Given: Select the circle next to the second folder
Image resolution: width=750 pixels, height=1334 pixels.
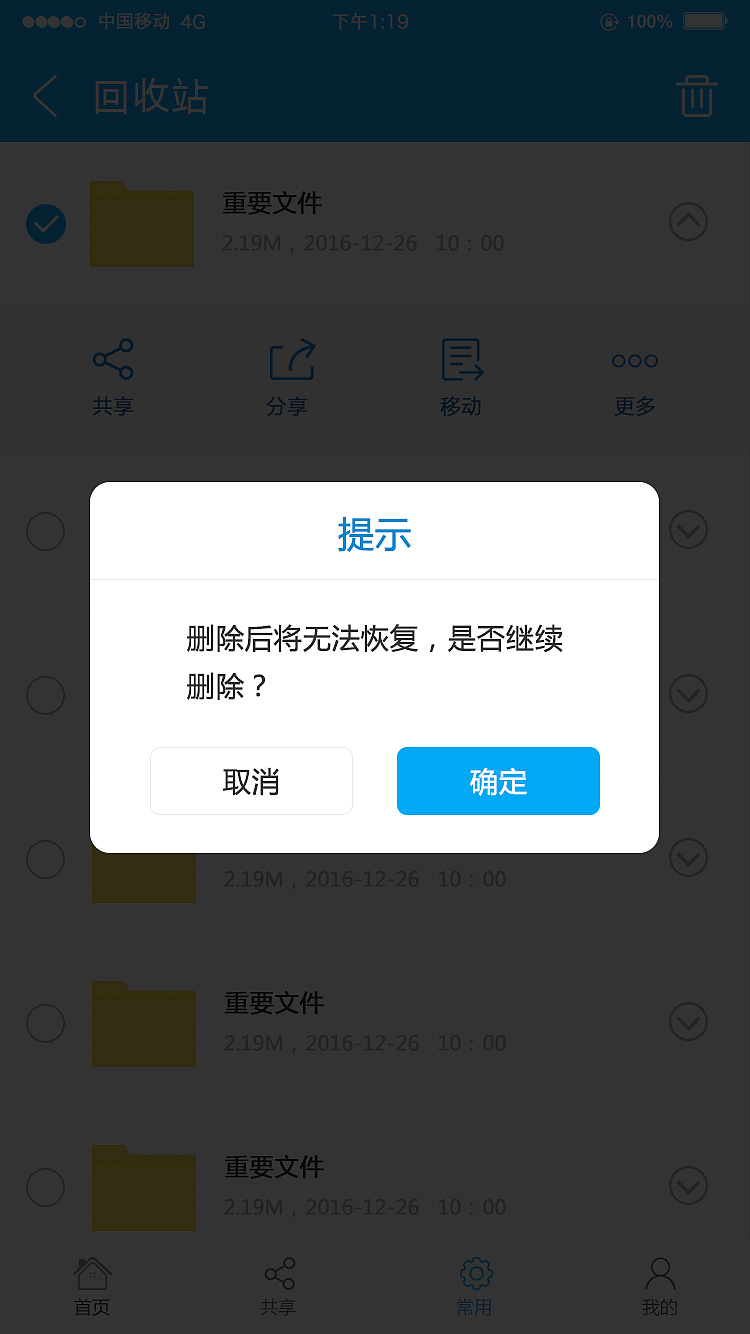Looking at the screenshot, I should pyautogui.click(x=45, y=531).
